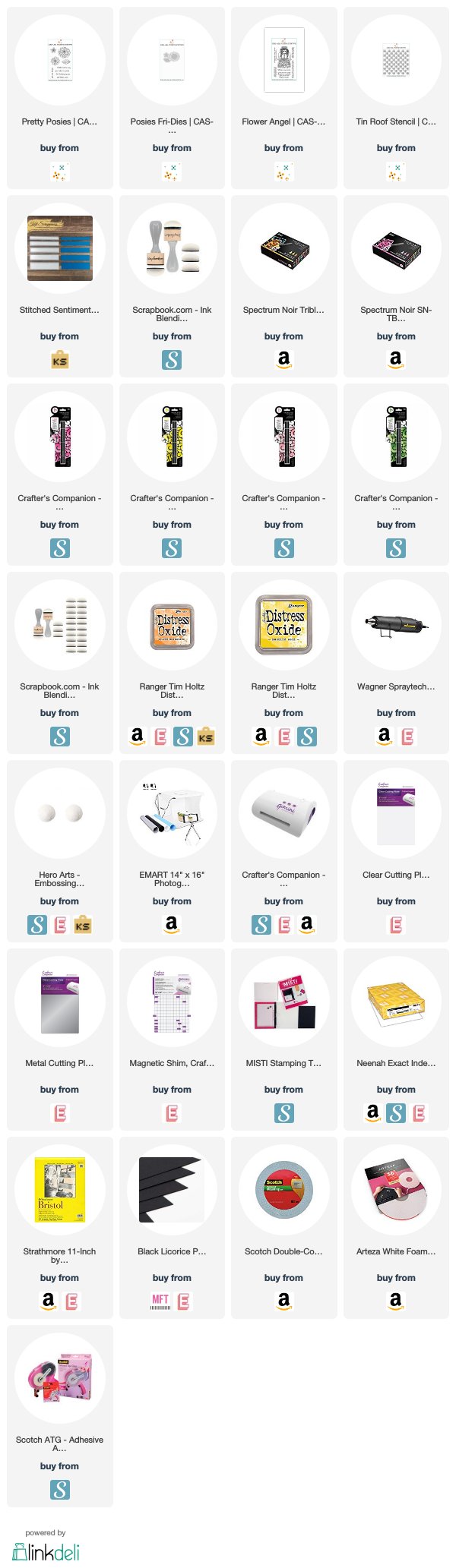Tap the MFT icon under Black Licorice
Screen dimensions: 456x1568
pyautogui.click(x=160, y=1301)
